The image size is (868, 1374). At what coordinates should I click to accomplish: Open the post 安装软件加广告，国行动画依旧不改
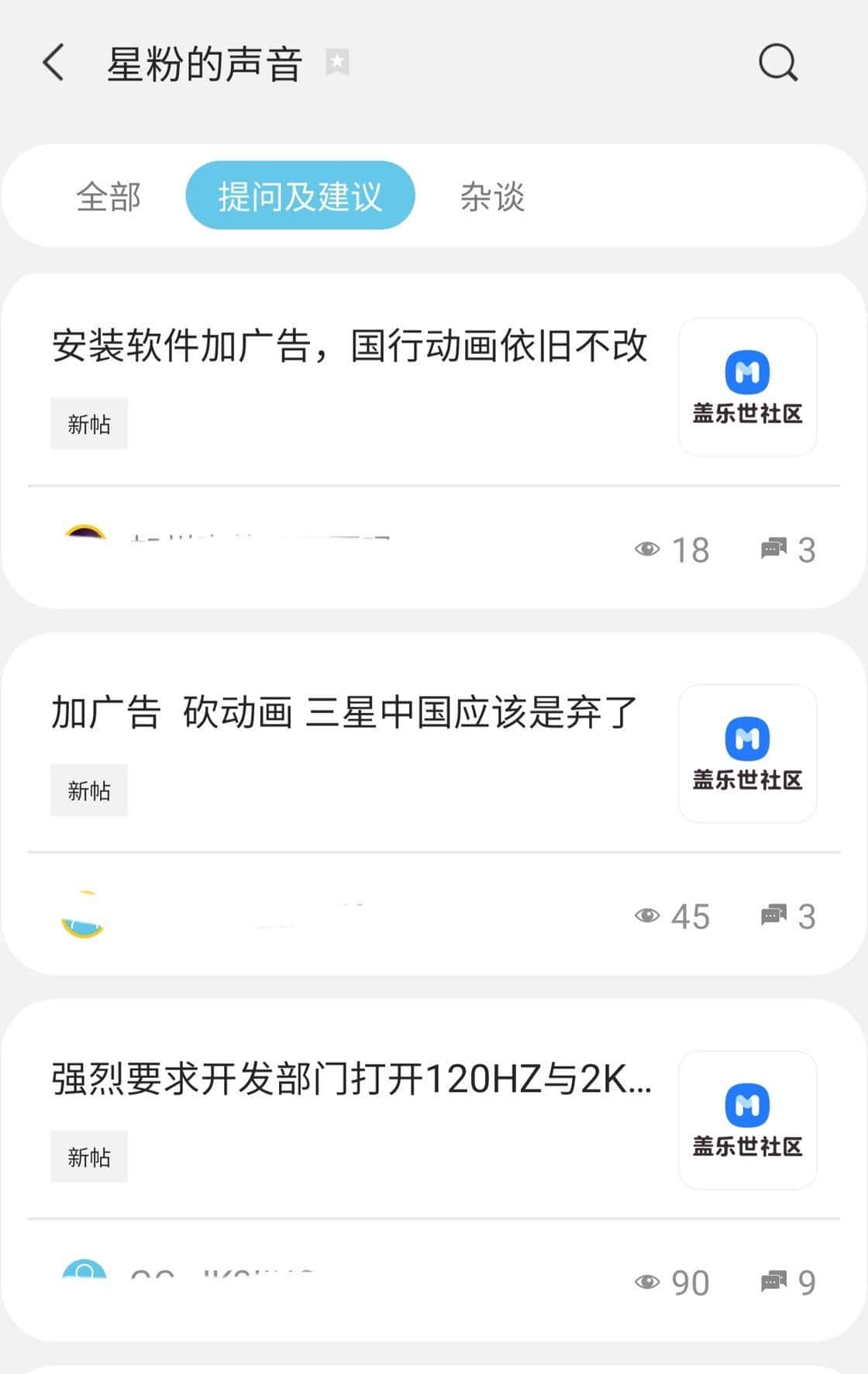point(350,348)
